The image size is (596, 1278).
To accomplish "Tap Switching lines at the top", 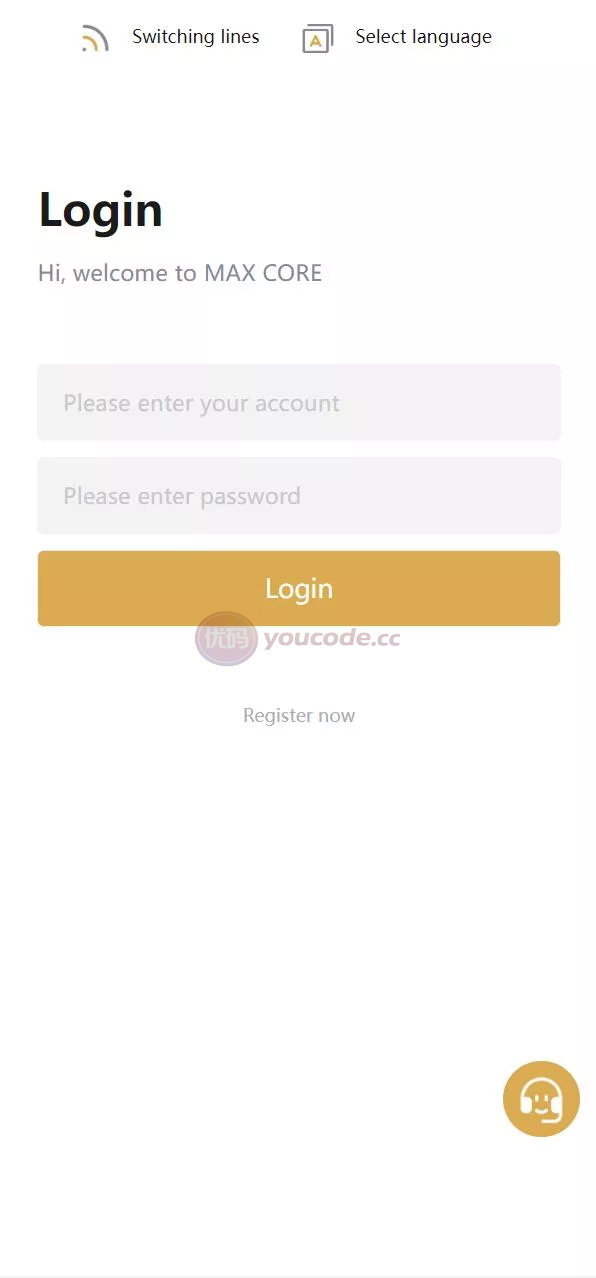I will click(x=170, y=38).
